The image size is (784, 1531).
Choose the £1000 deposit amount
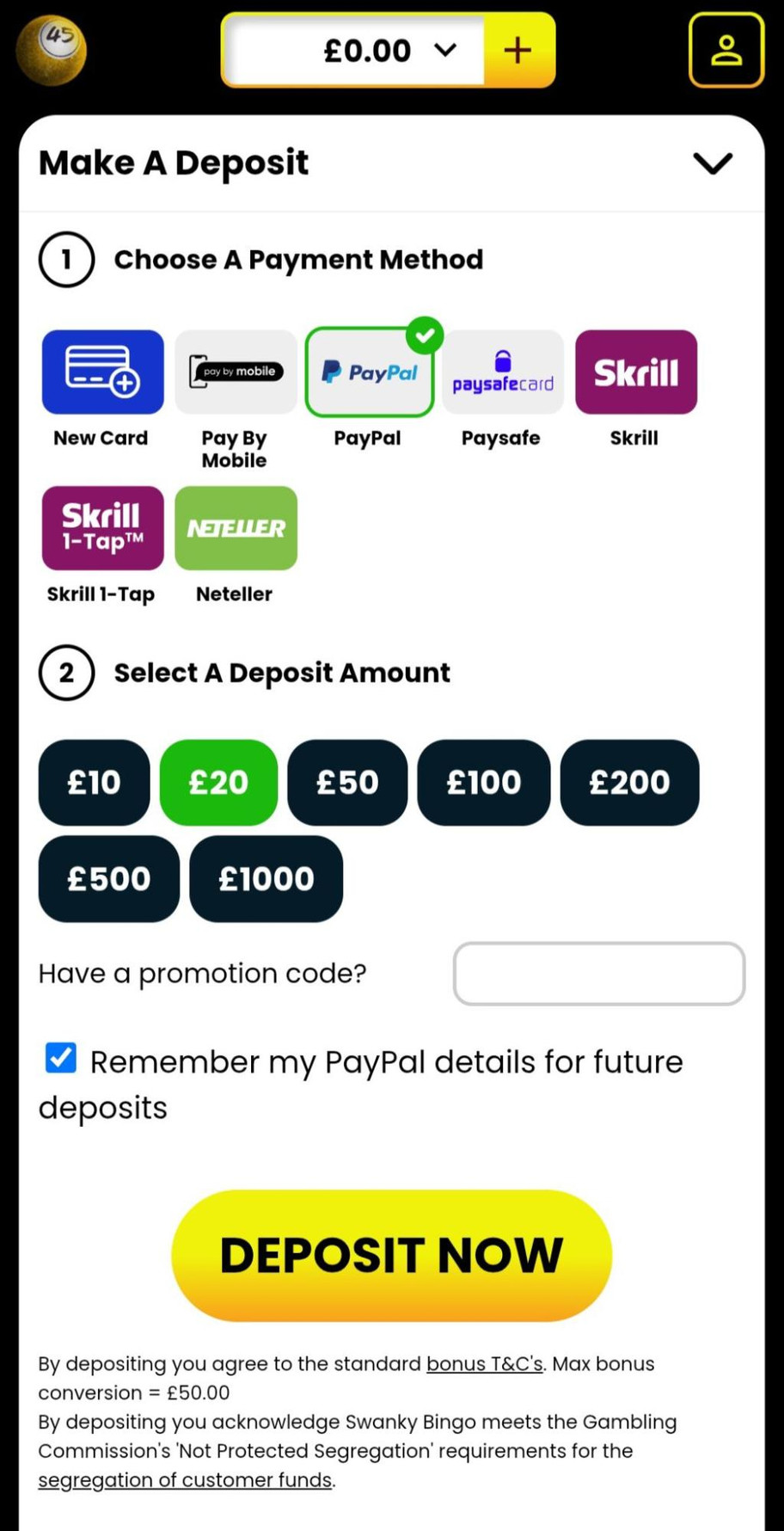pos(266,879)
